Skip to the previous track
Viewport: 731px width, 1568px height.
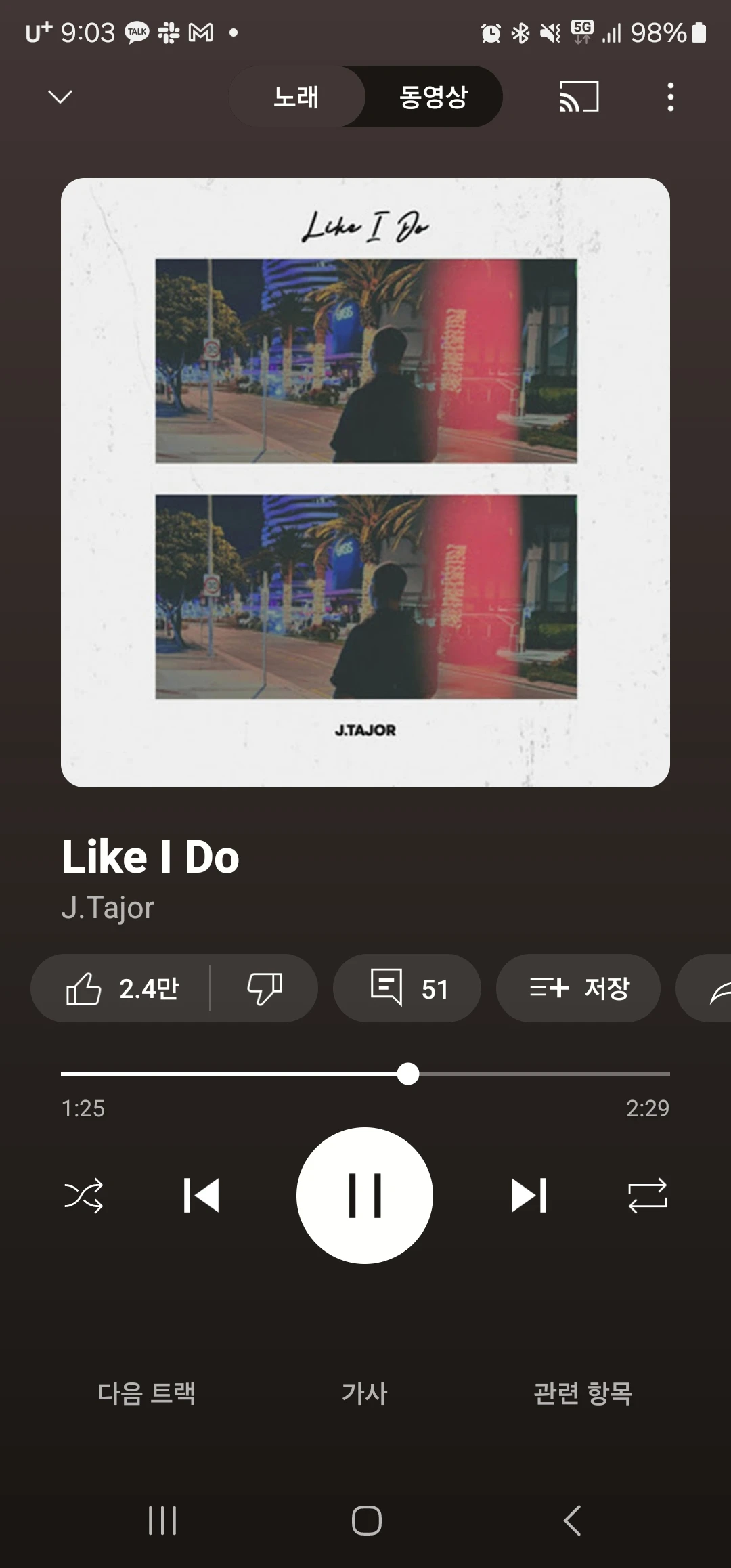[x=201, y=1196]
